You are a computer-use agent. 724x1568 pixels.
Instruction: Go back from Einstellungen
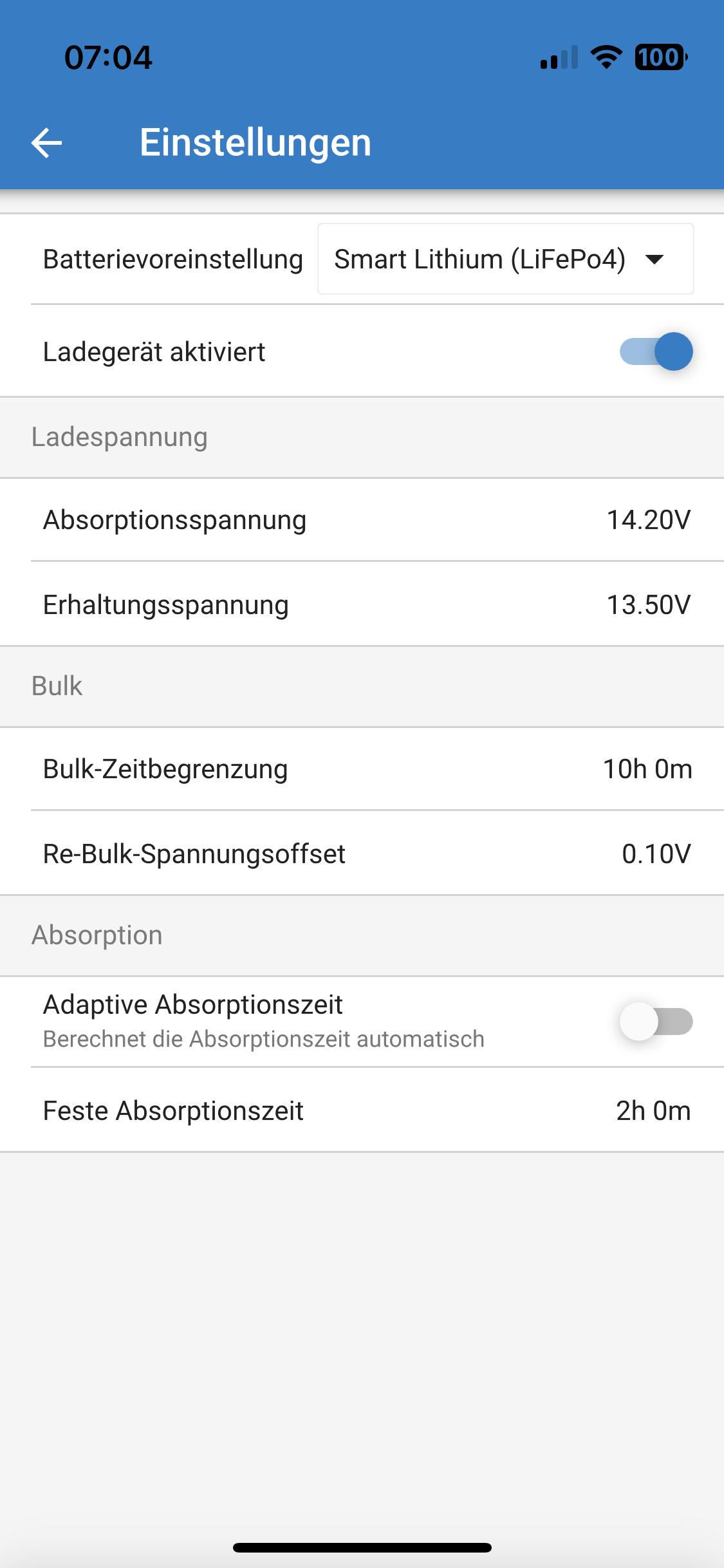pos(46,142)
